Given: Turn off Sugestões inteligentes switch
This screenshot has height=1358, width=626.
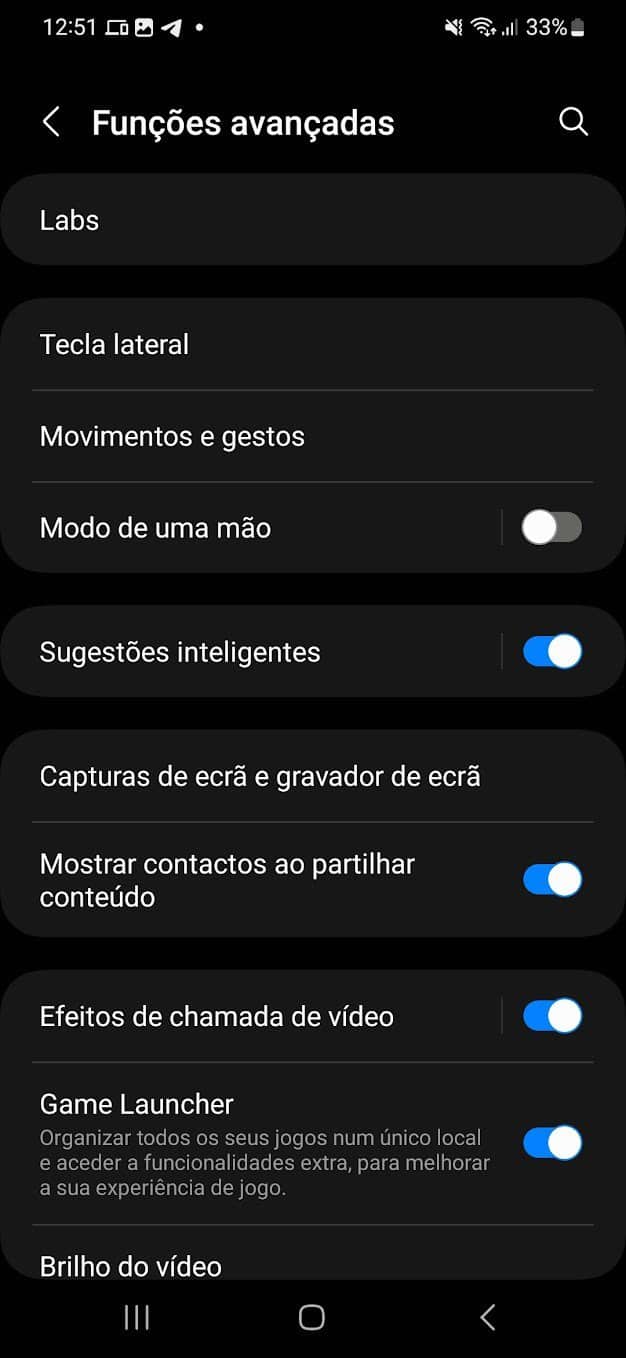Looking at the screenshot, I should (x=551, y=652).
